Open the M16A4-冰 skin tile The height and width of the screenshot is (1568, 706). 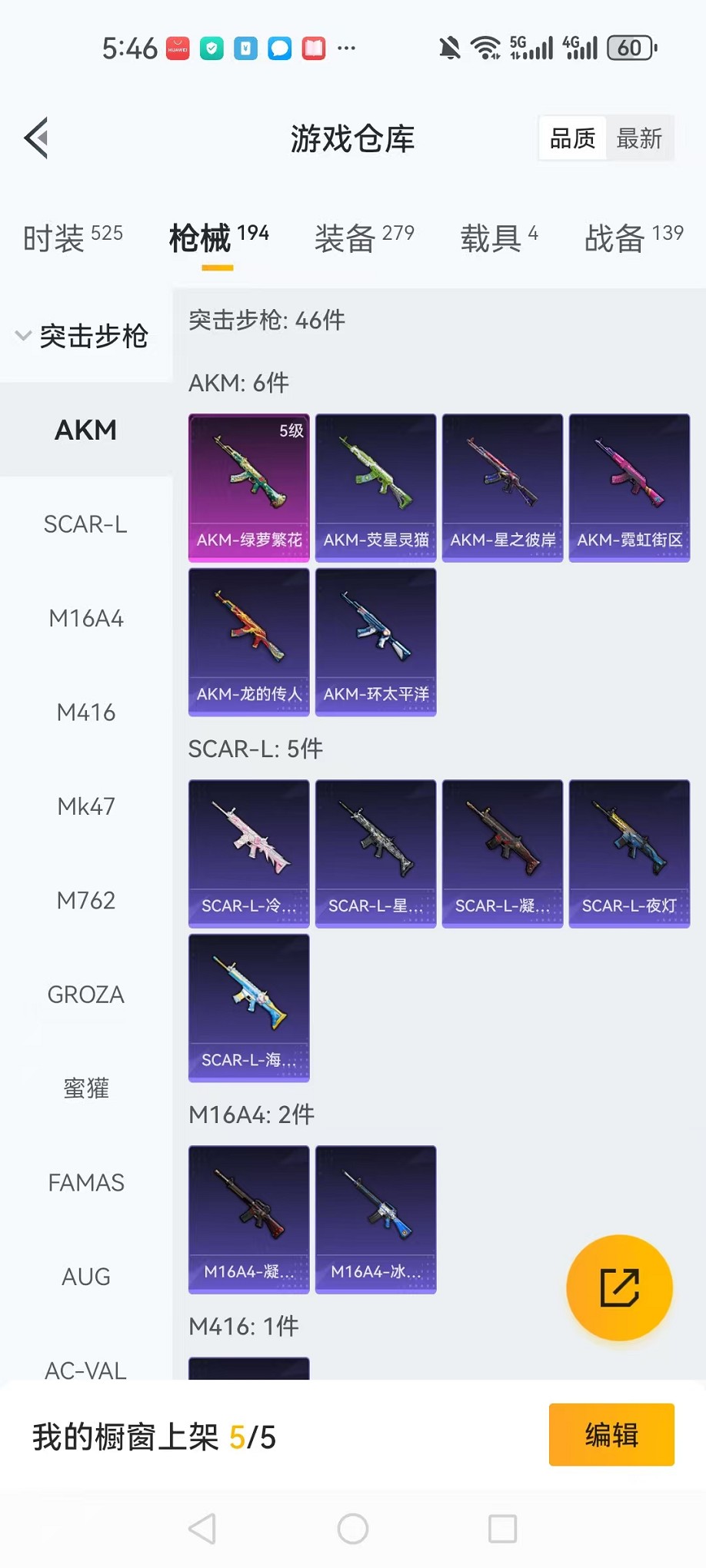(x=376, y=1219)
